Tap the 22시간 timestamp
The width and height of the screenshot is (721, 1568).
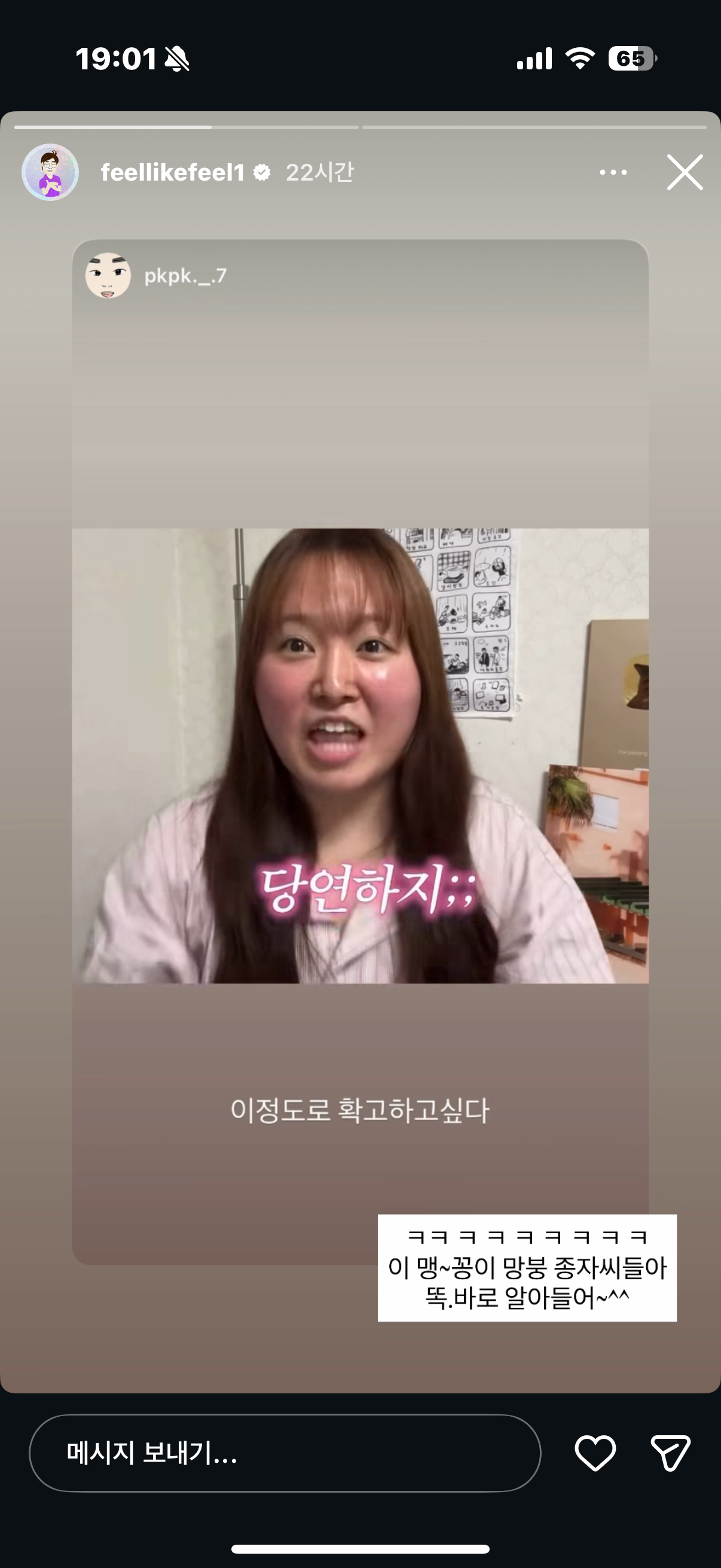(321, 172)
